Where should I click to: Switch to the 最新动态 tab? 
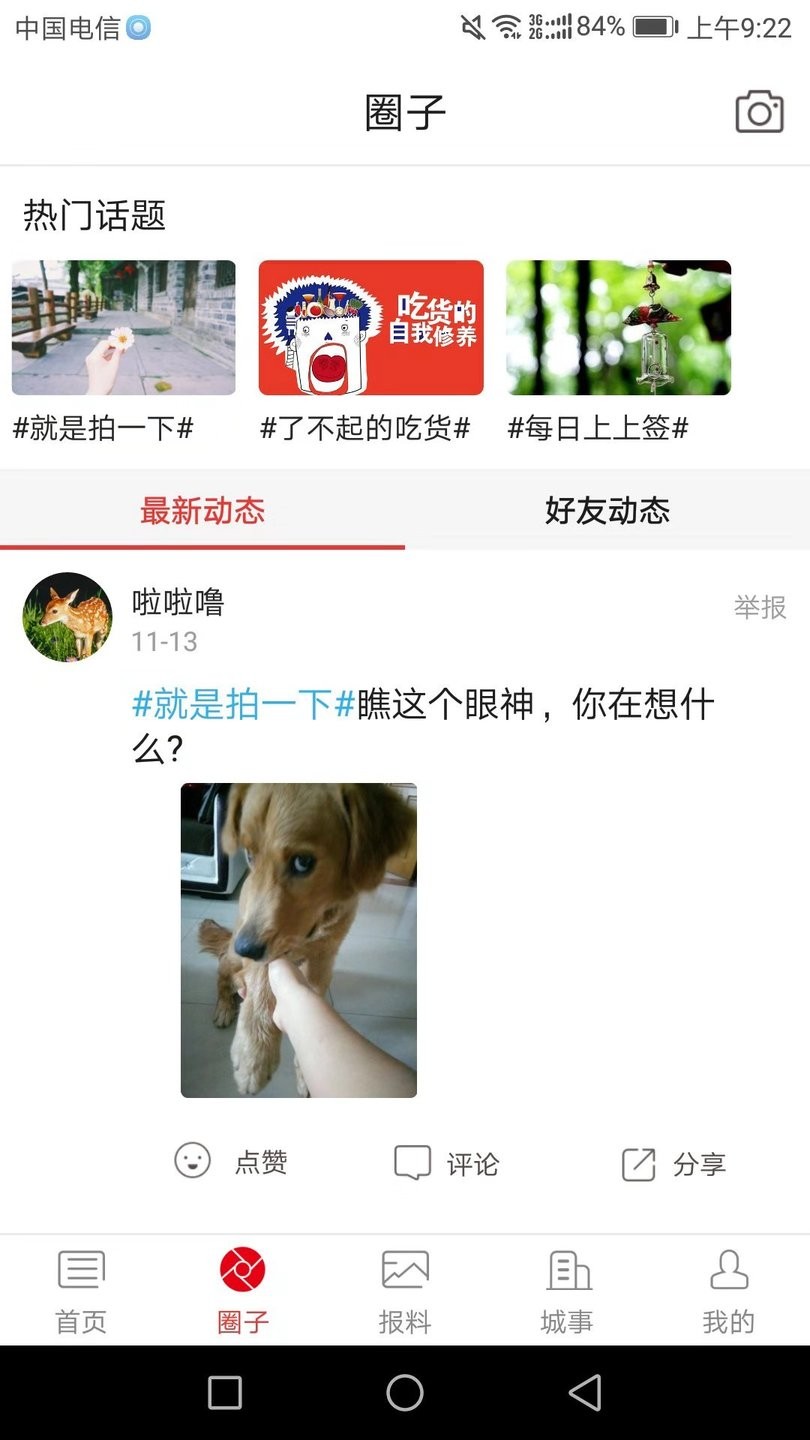[202, 511]
